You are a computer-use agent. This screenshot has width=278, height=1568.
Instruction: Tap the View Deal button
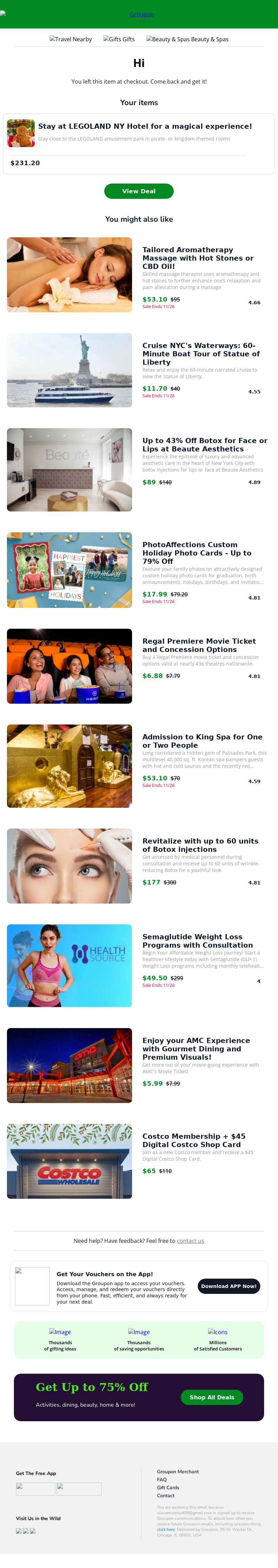click(139, 191)
